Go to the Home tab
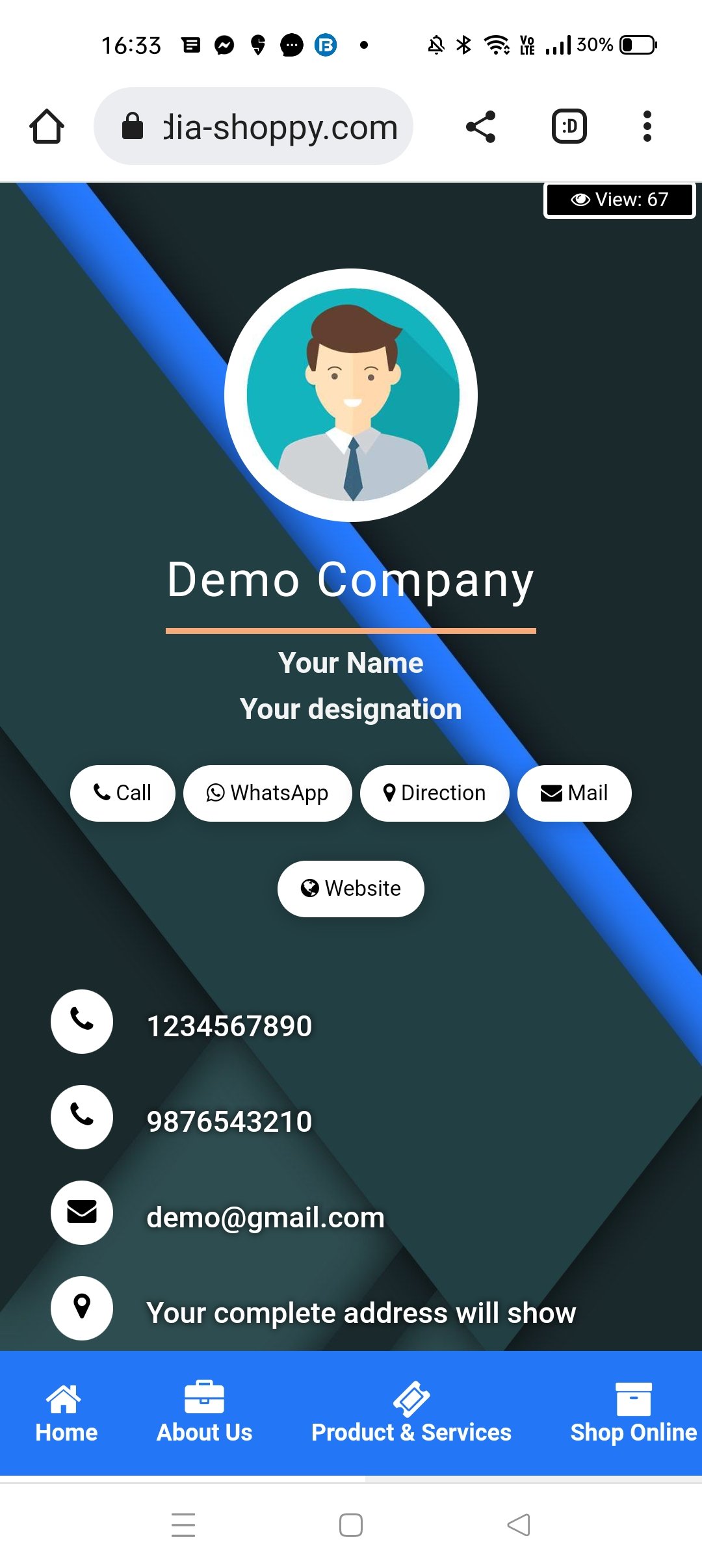 tap(66, 1415)
